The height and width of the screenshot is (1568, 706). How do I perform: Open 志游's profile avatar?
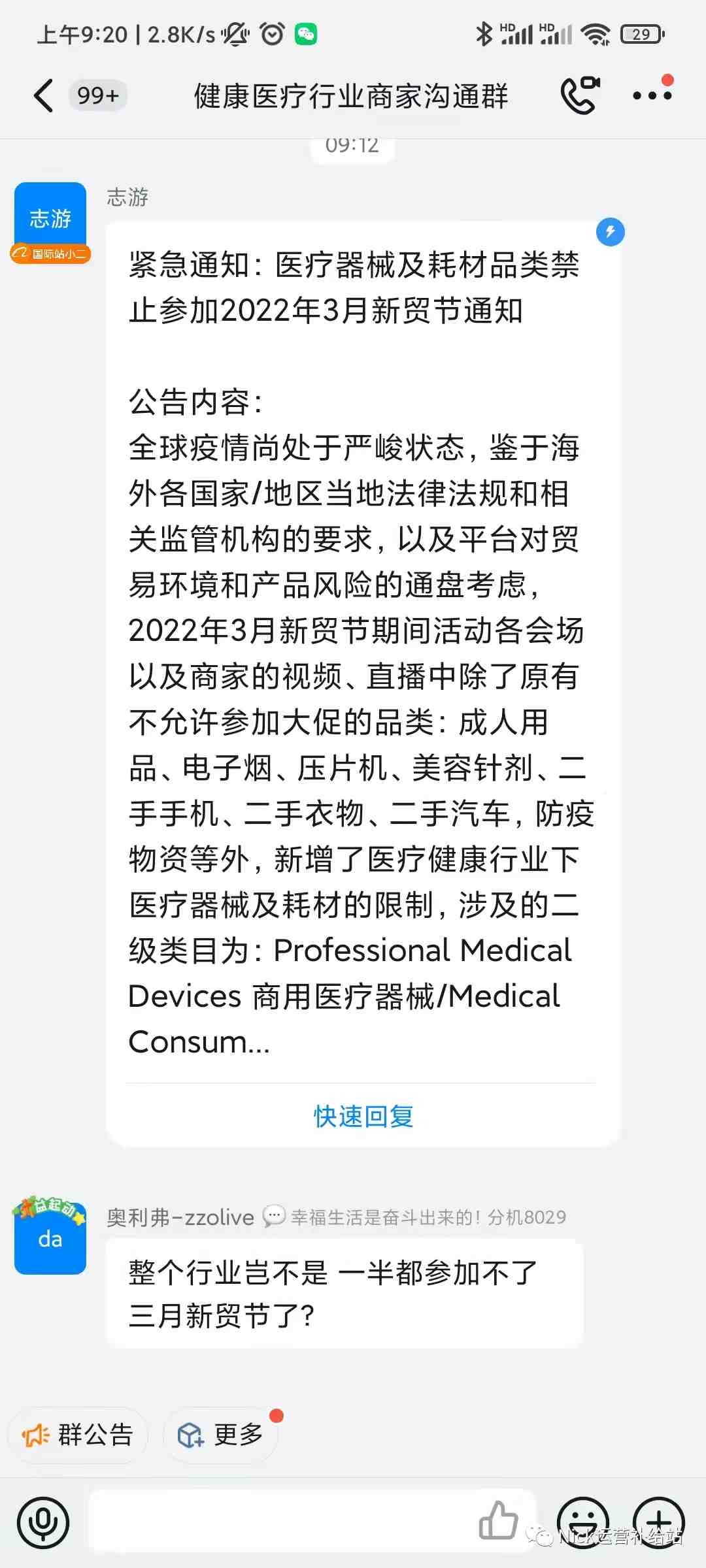click(x=50, y=219)
